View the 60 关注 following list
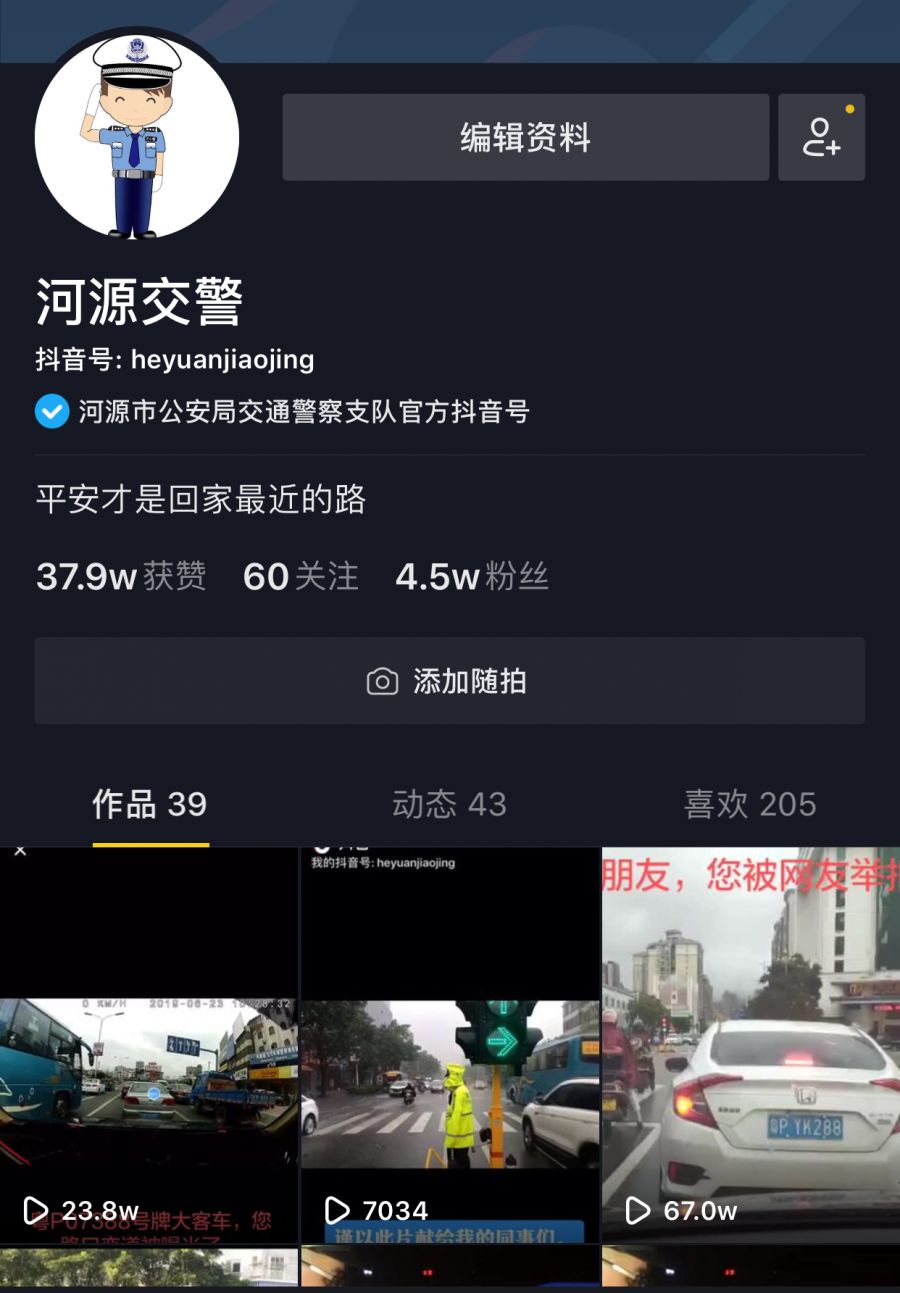 point(300,577)
